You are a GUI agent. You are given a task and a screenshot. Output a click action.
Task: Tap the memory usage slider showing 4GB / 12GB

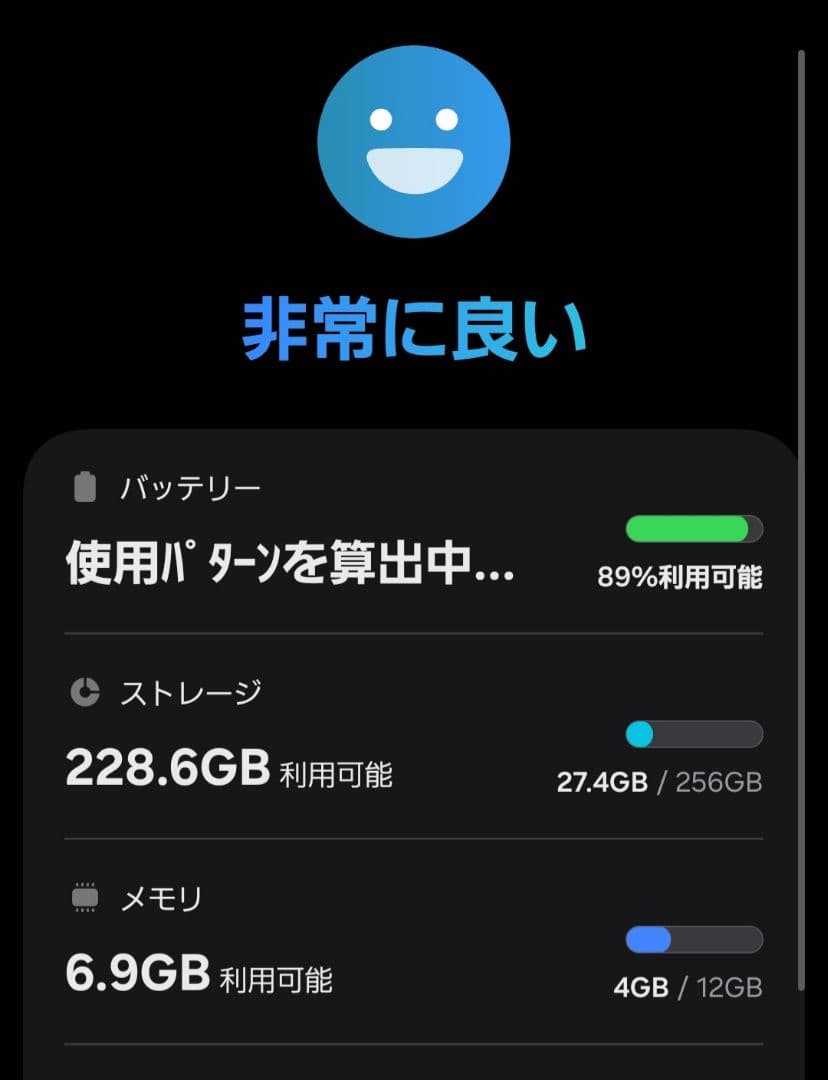click(694, 940)
